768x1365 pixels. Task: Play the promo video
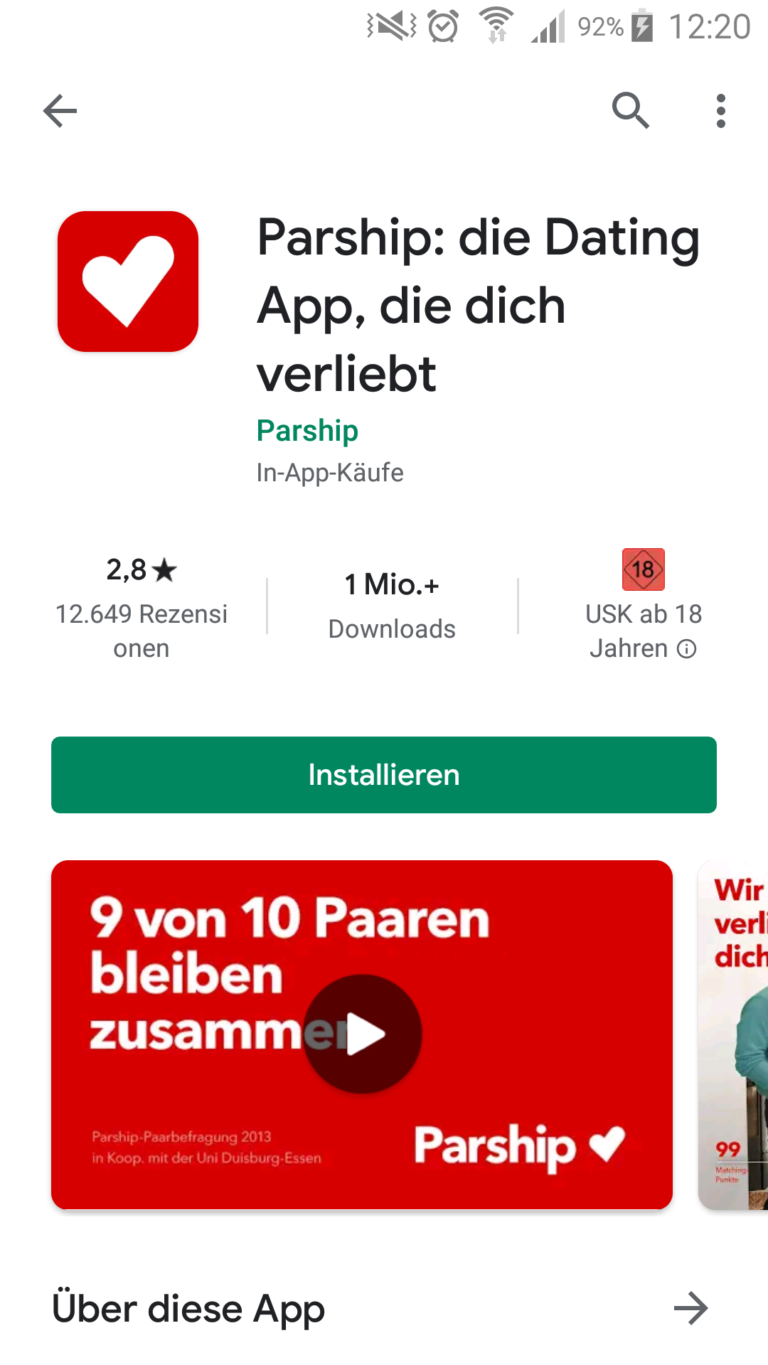click(x=363, y=1034)
